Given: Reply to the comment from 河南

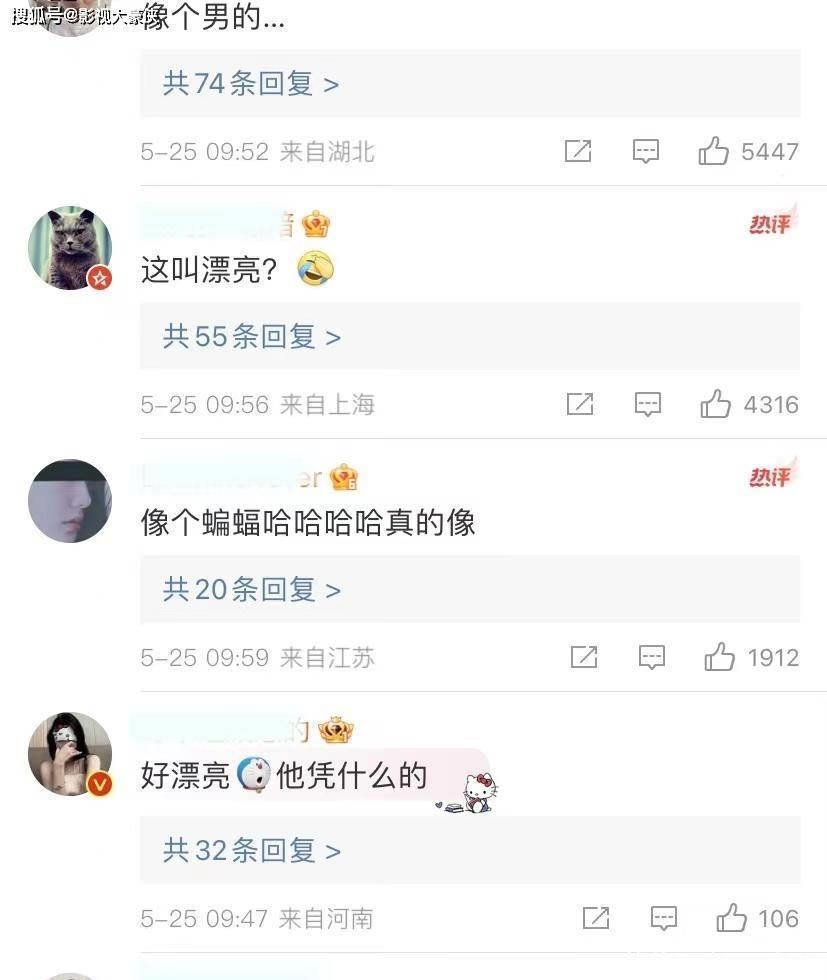Looking at the screenshot, I should coord(664,918).
